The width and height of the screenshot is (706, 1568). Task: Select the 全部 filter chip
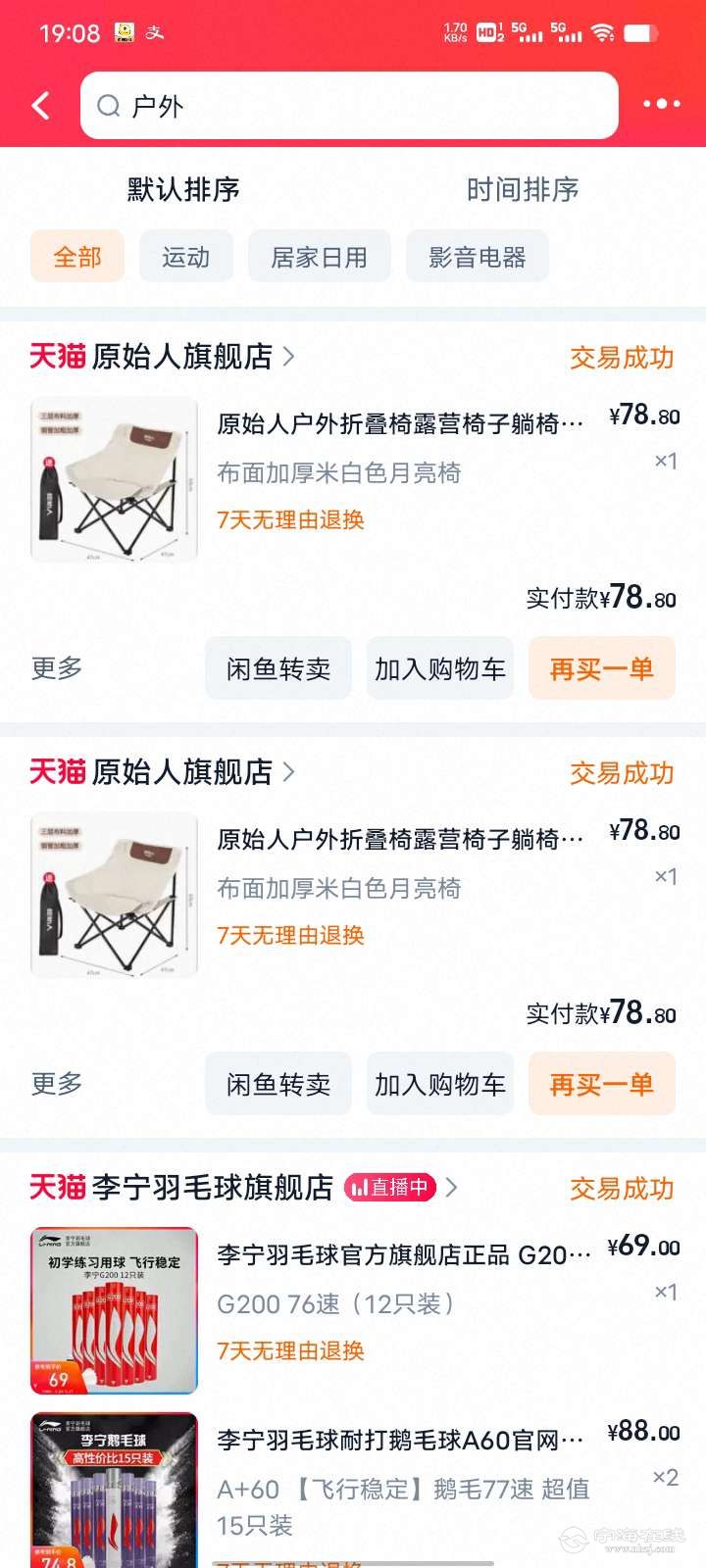point(77,257)
